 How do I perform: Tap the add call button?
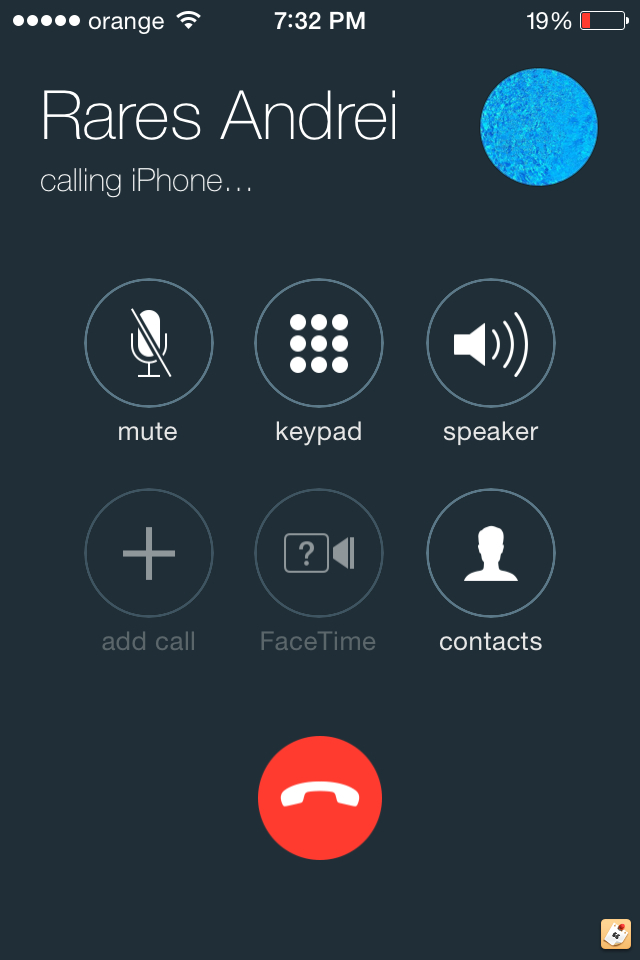pos(148,553)
